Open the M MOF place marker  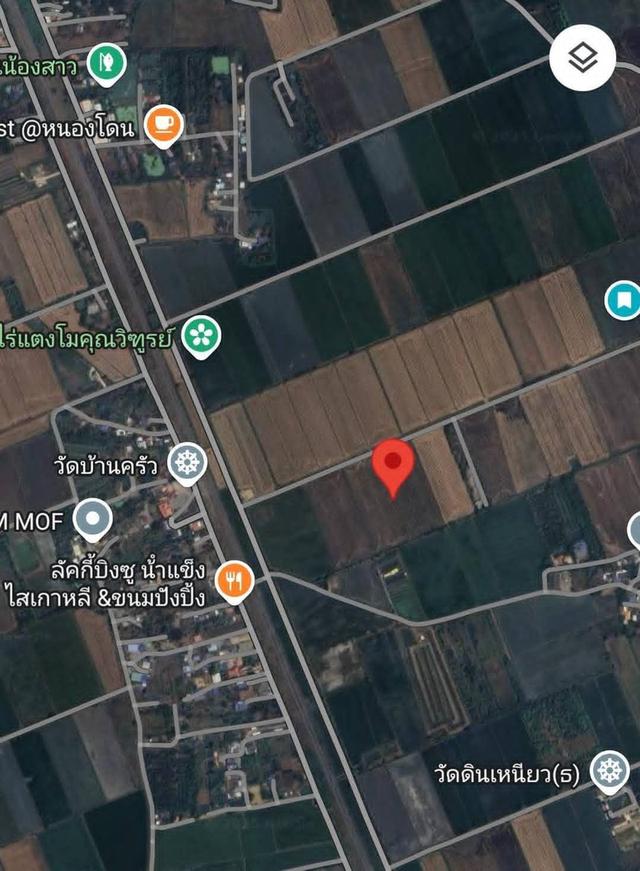(x=93, y=518)
